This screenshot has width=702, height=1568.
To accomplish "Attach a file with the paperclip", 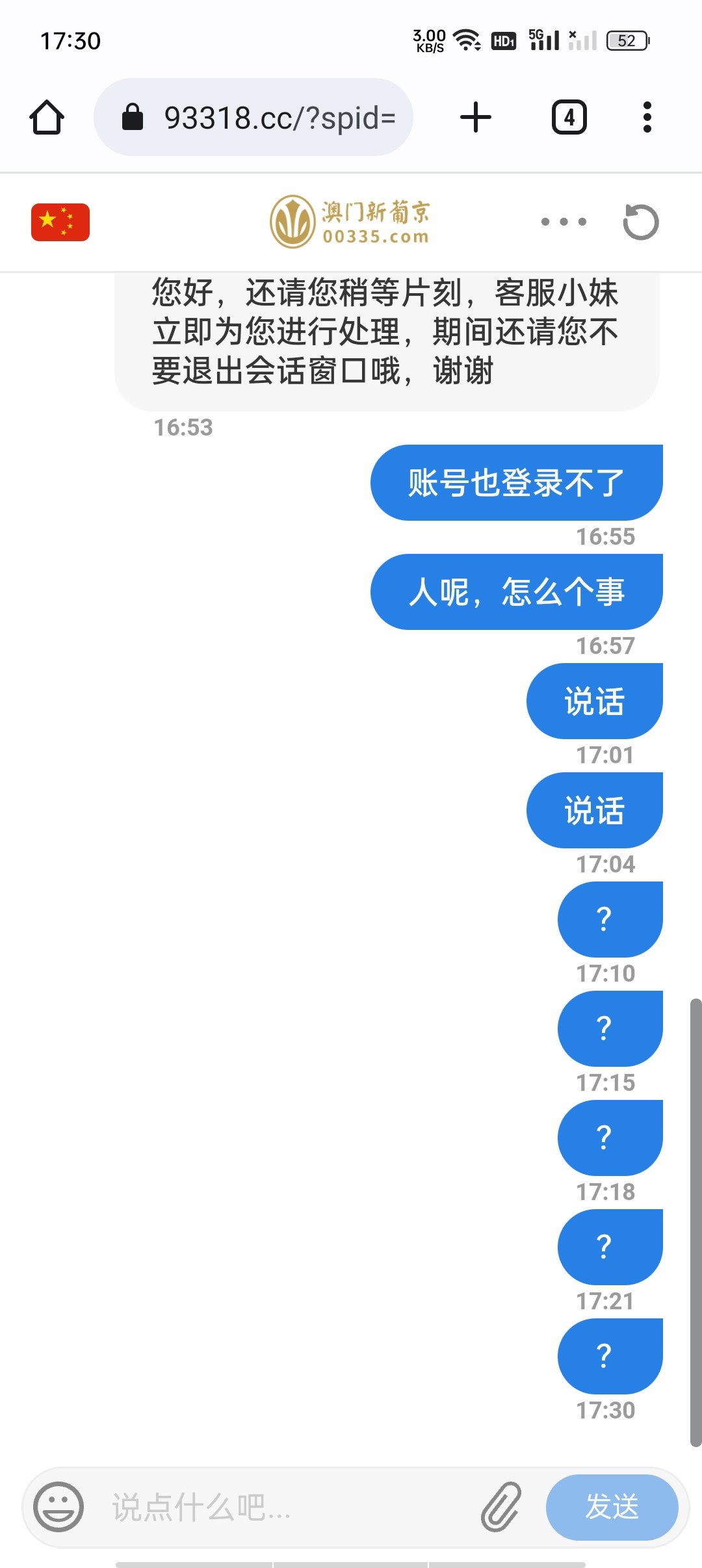I will pyautogui.click(x=501, y=1507).
